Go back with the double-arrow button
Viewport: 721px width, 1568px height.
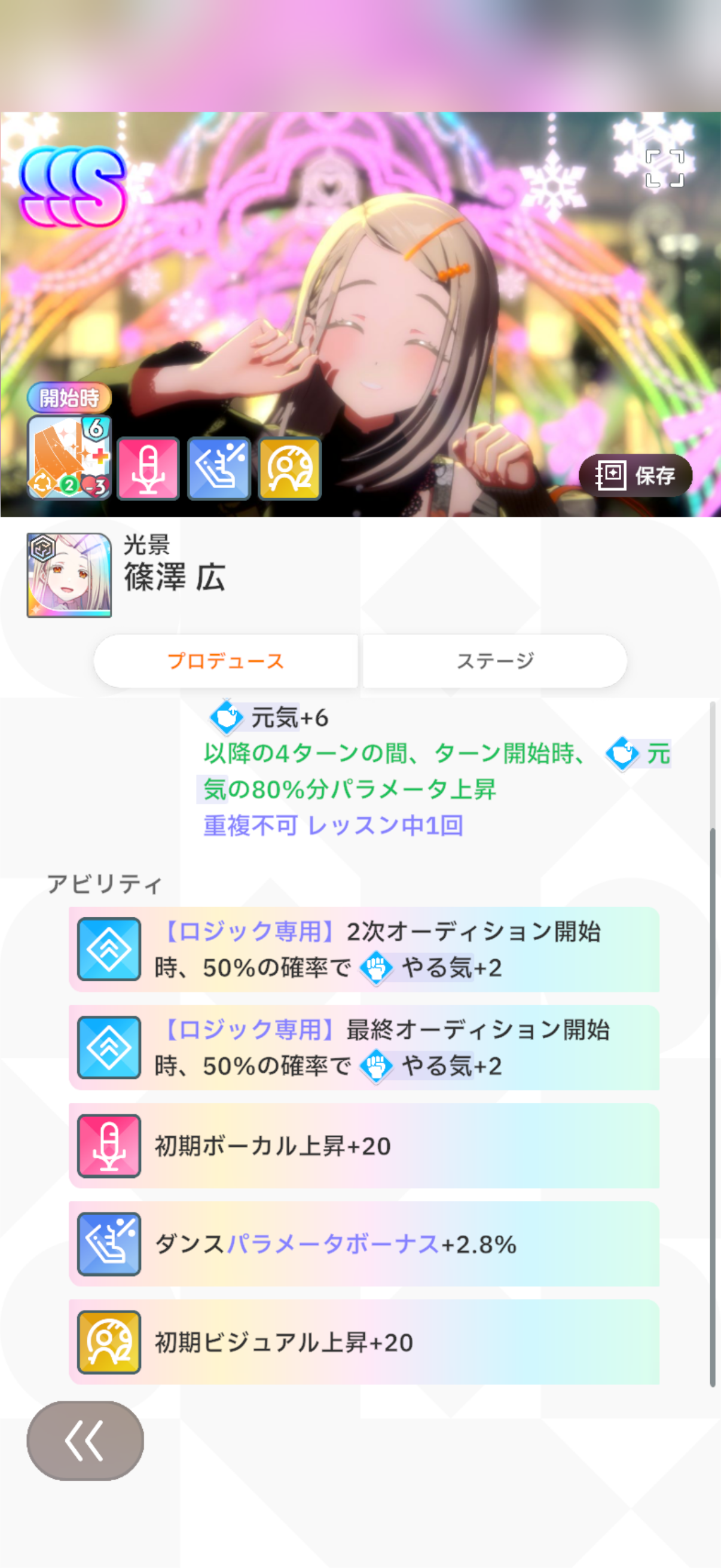pos(85,1440)
